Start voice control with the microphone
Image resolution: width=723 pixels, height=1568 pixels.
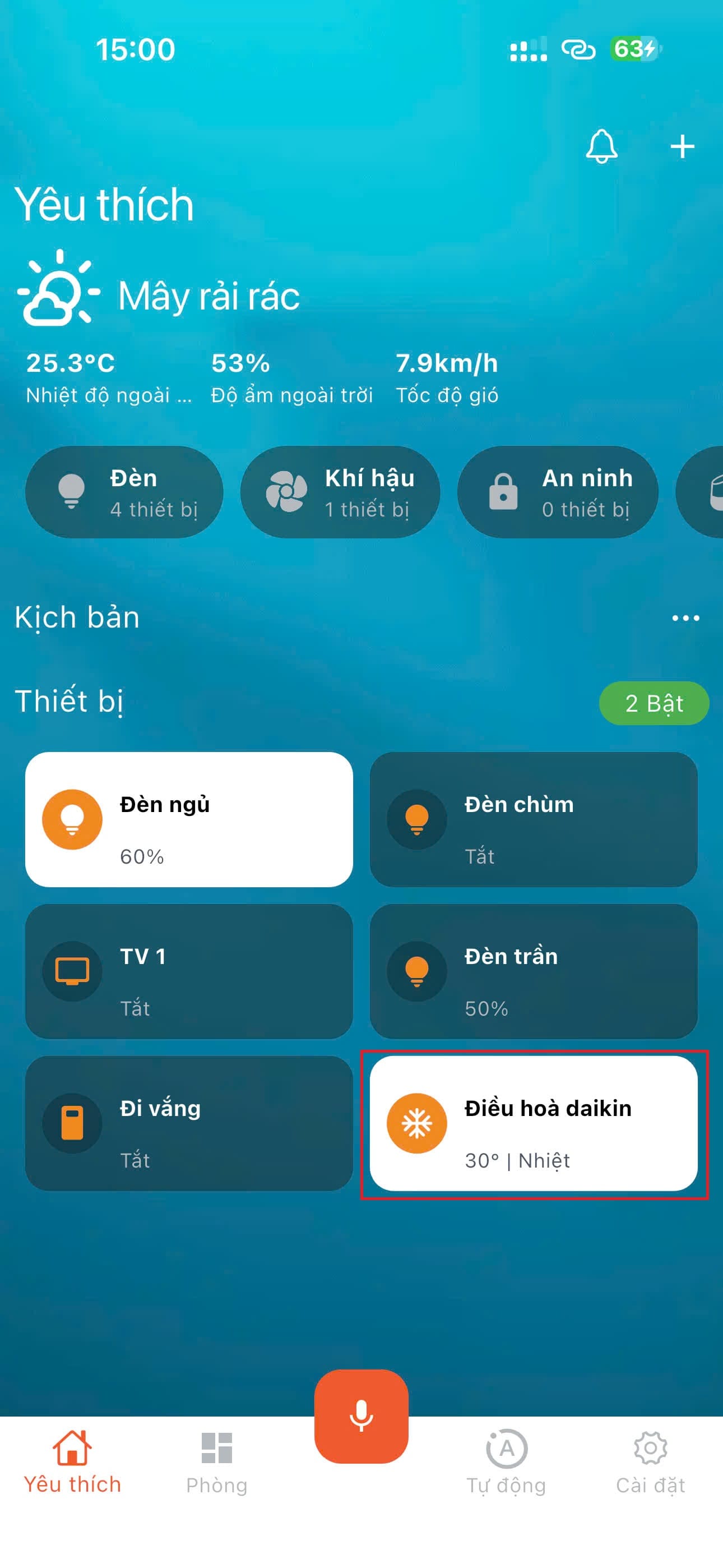(x=361, y=1416)
